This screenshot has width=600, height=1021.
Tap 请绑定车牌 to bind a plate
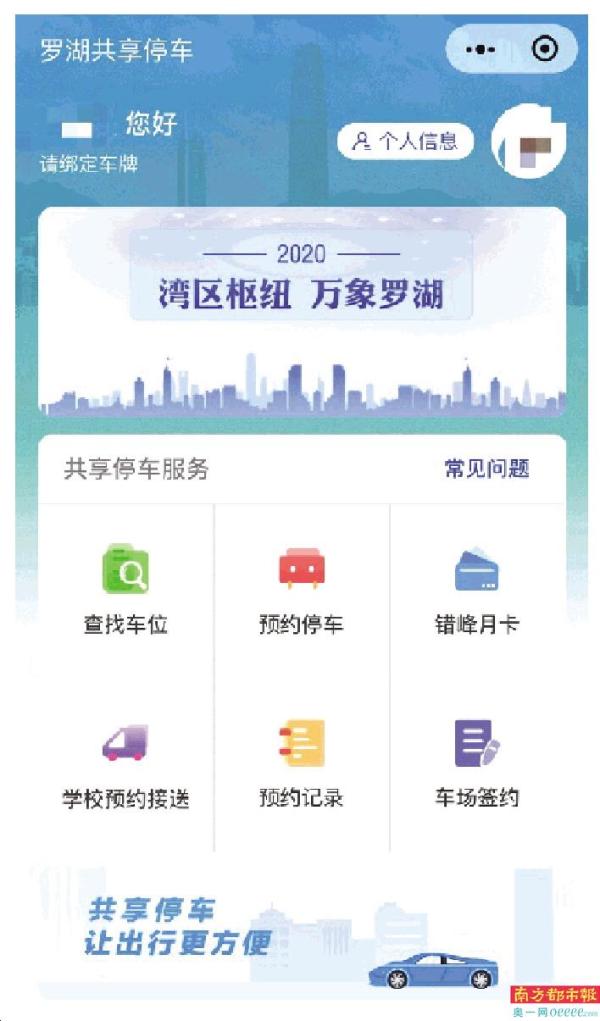(x=89, y=164)
